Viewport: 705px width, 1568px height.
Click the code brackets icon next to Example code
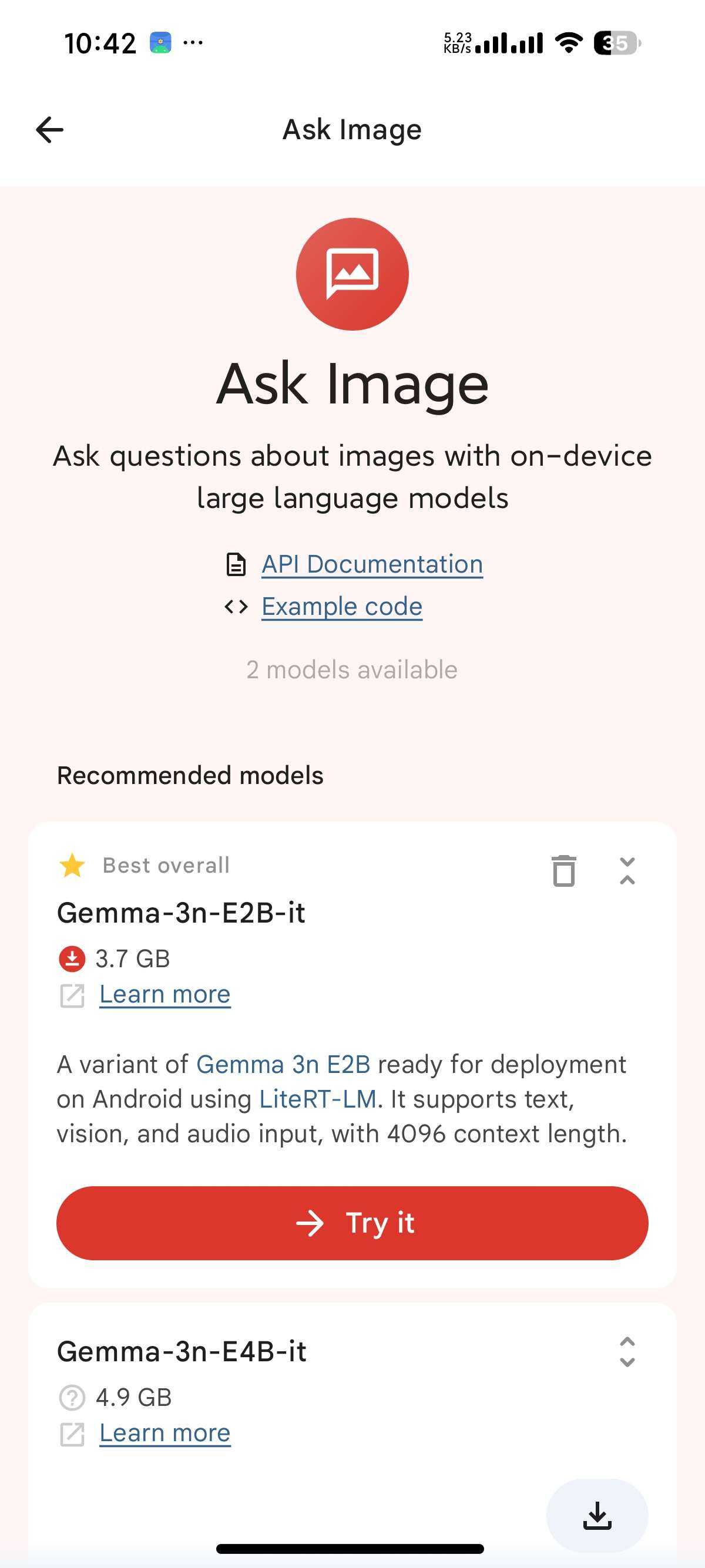click(236, 606)
